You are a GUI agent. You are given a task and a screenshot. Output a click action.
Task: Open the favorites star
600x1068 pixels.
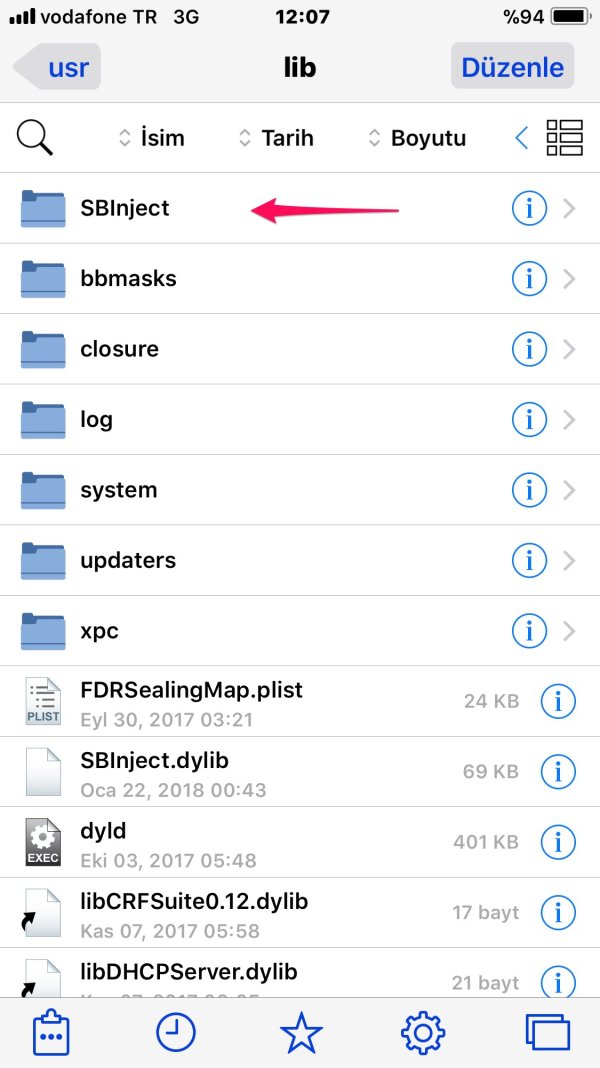[x=300, y=1032]
